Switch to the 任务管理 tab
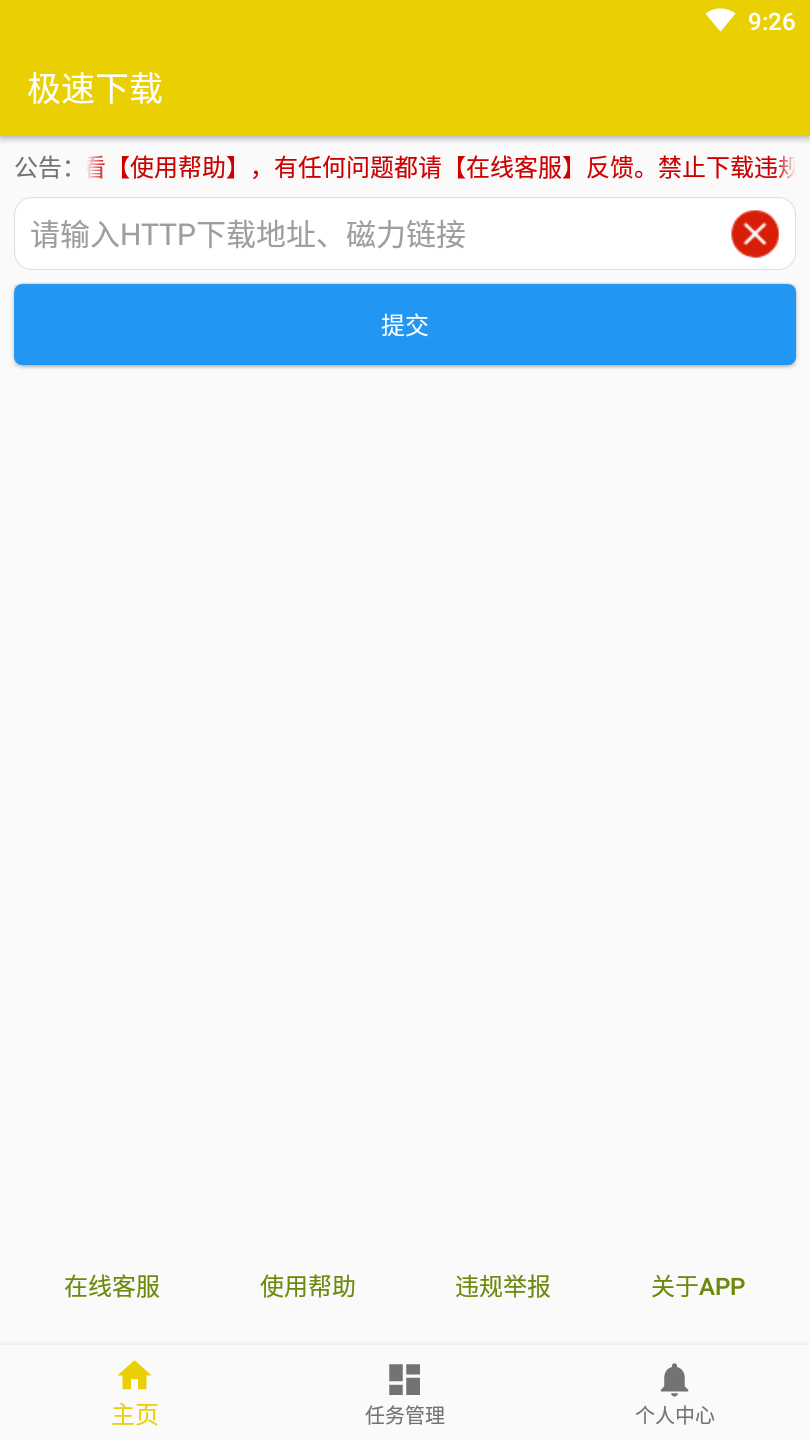 click(405, 1393)
